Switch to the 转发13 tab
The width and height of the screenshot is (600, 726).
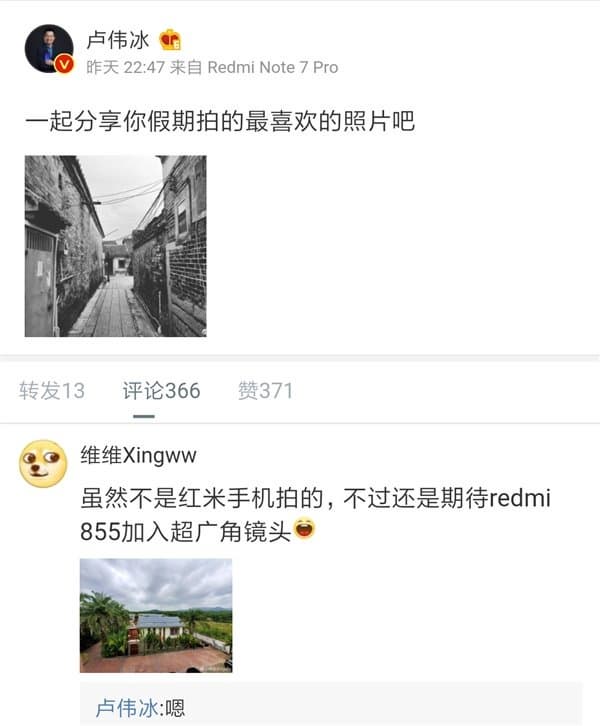pyautogui.click(x=52, y=390)
